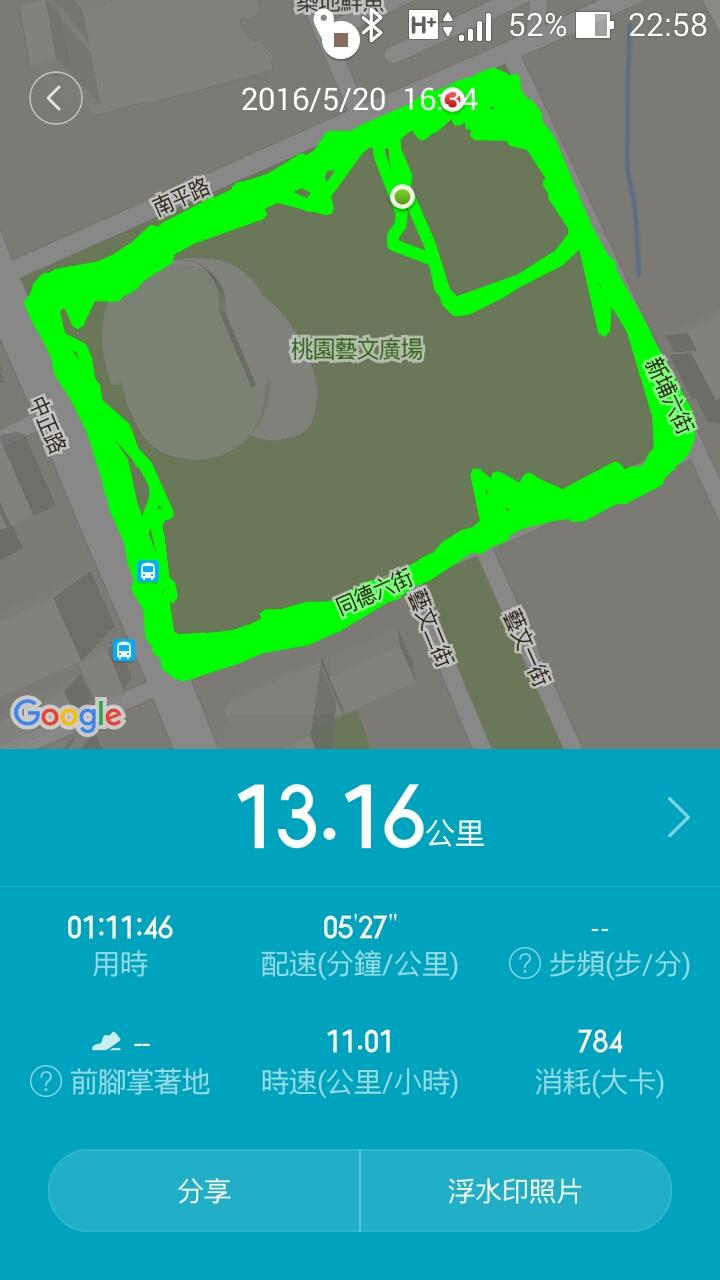
Task: Show help for 步頻 cadence
Action: click(525, 964)
